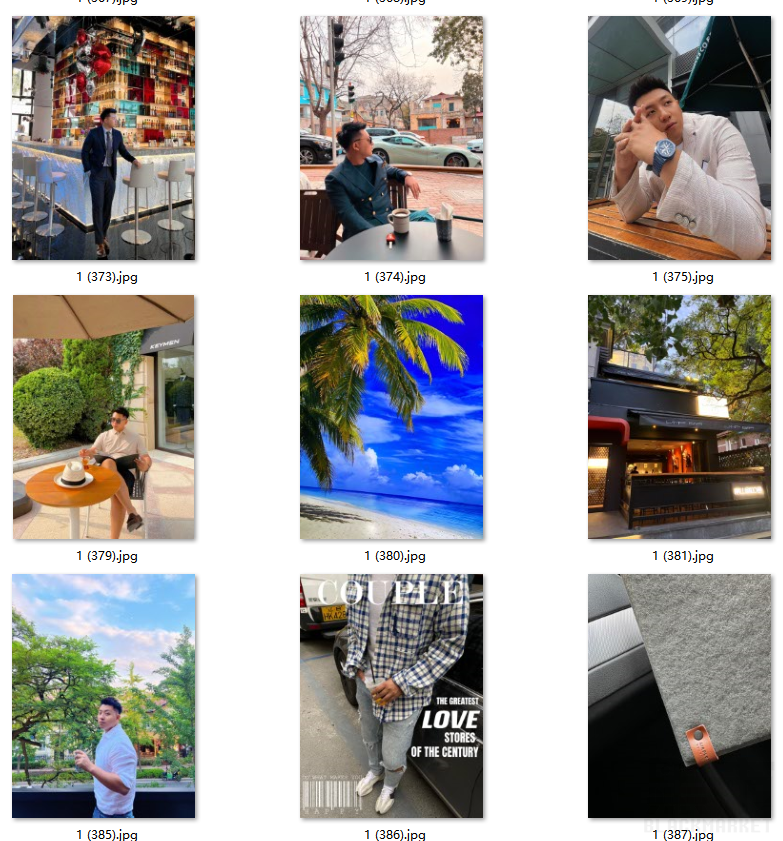Open image file 1 (373).jpg
This screenshot has width=783, height=841.
[x=104, y=138]
